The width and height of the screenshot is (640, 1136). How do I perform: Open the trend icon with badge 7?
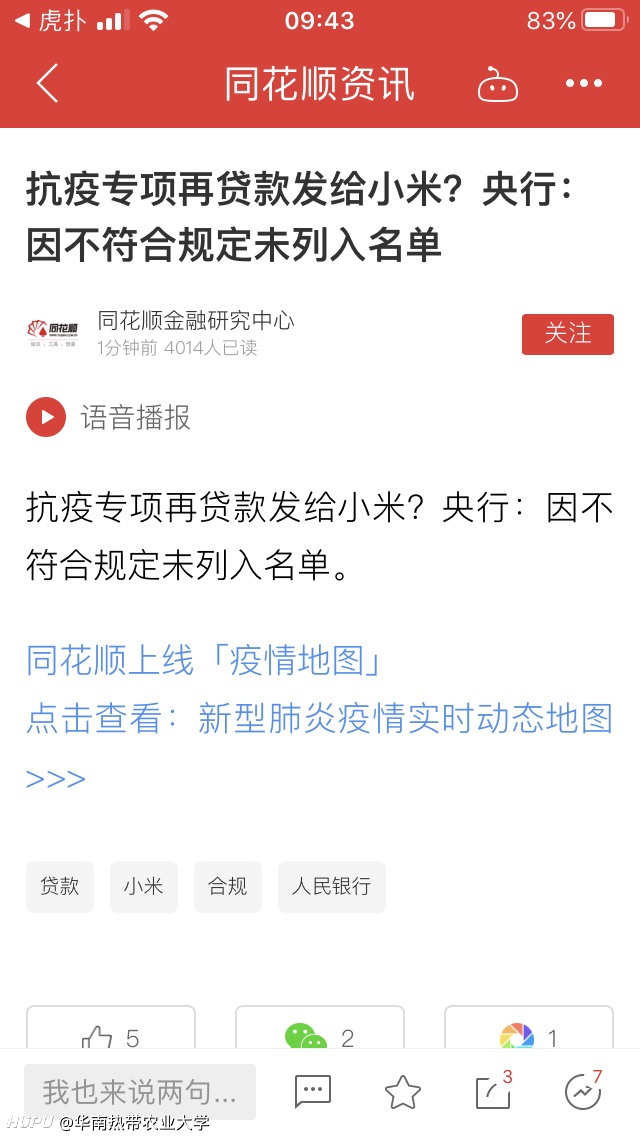pyautogui.click(x=583, y=1090)
